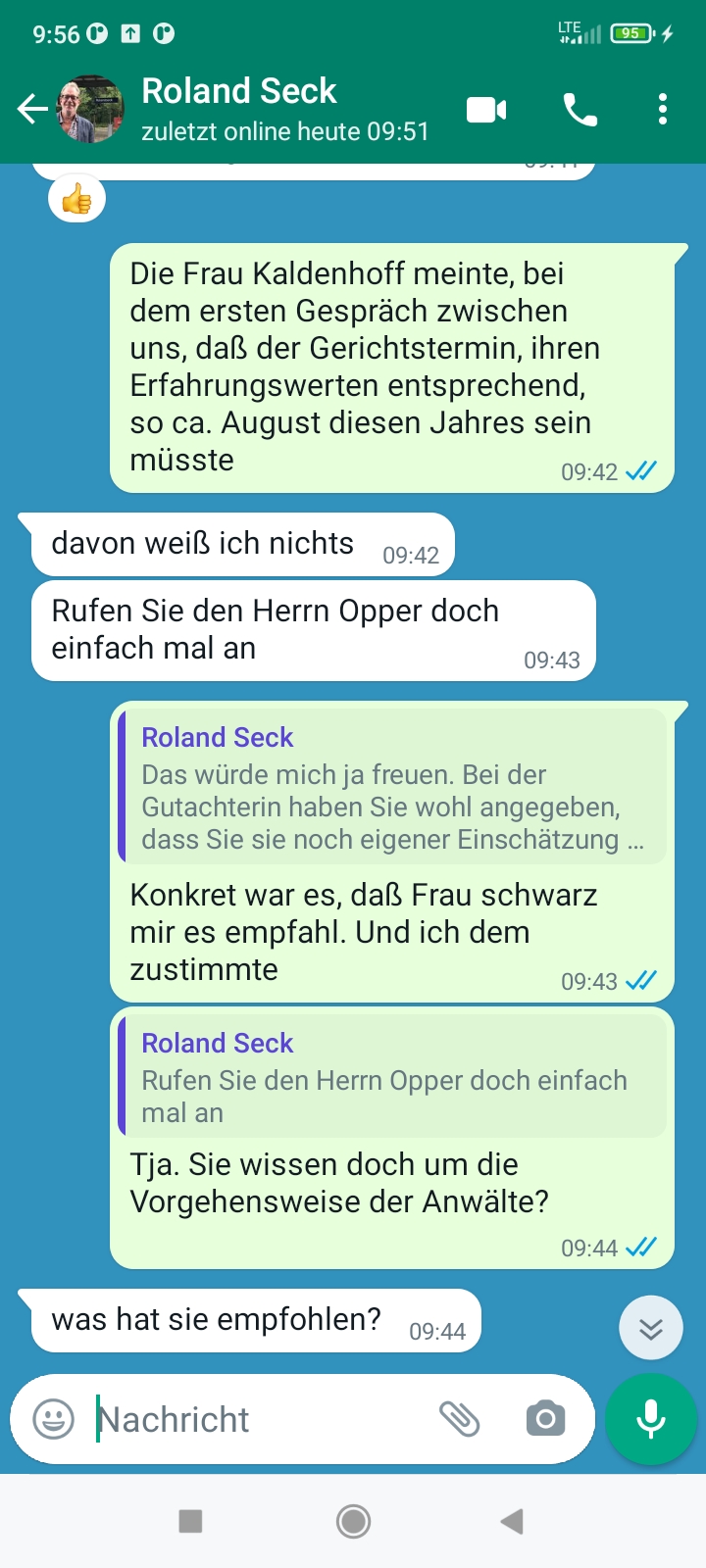Attach a file with the paperclip
The height and width of the screenshot is (1568, 706).
click(x=459, y=1419)
